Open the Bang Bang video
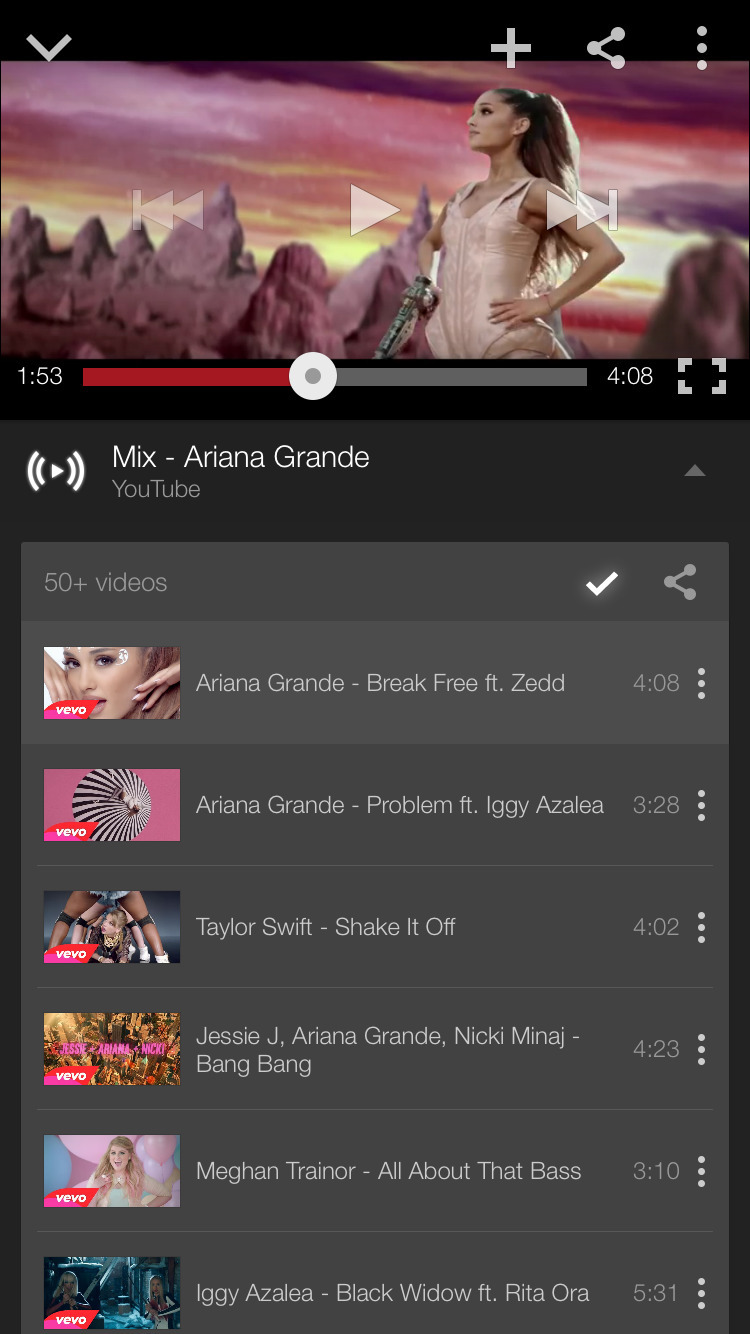 [x=388, y=1049]
